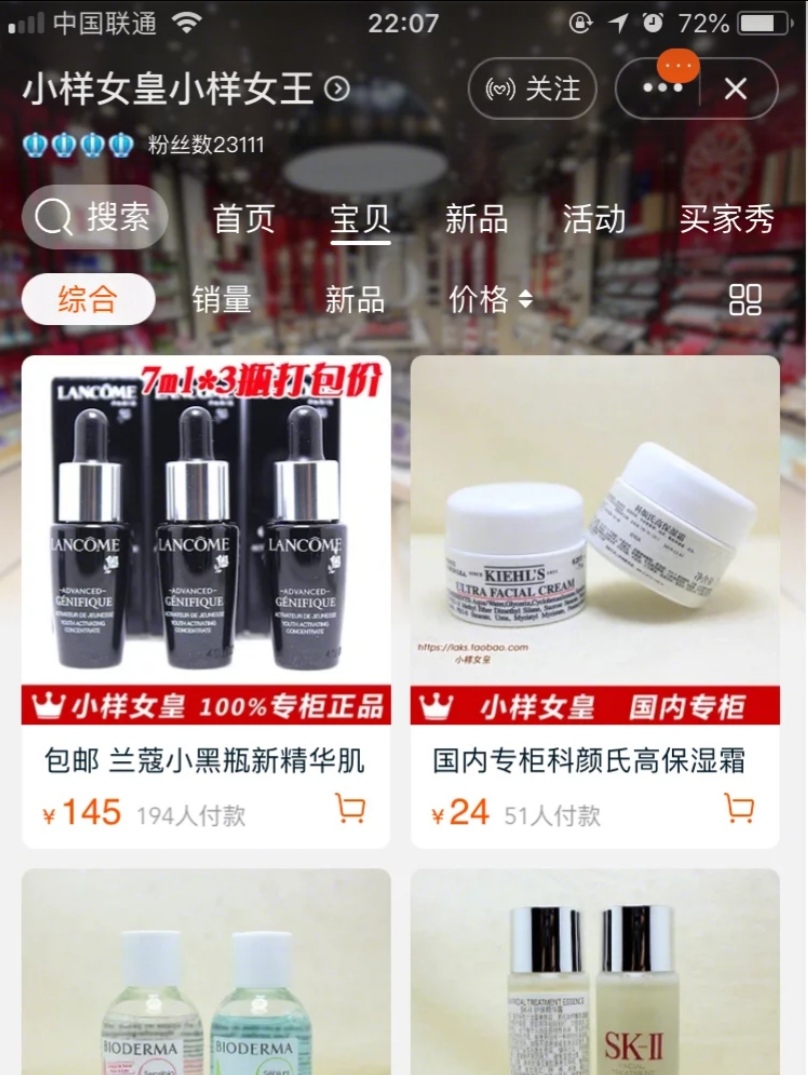The image size is (808, 1075).
Task: Select the 综合 sorting option
Action: point(87,297)
